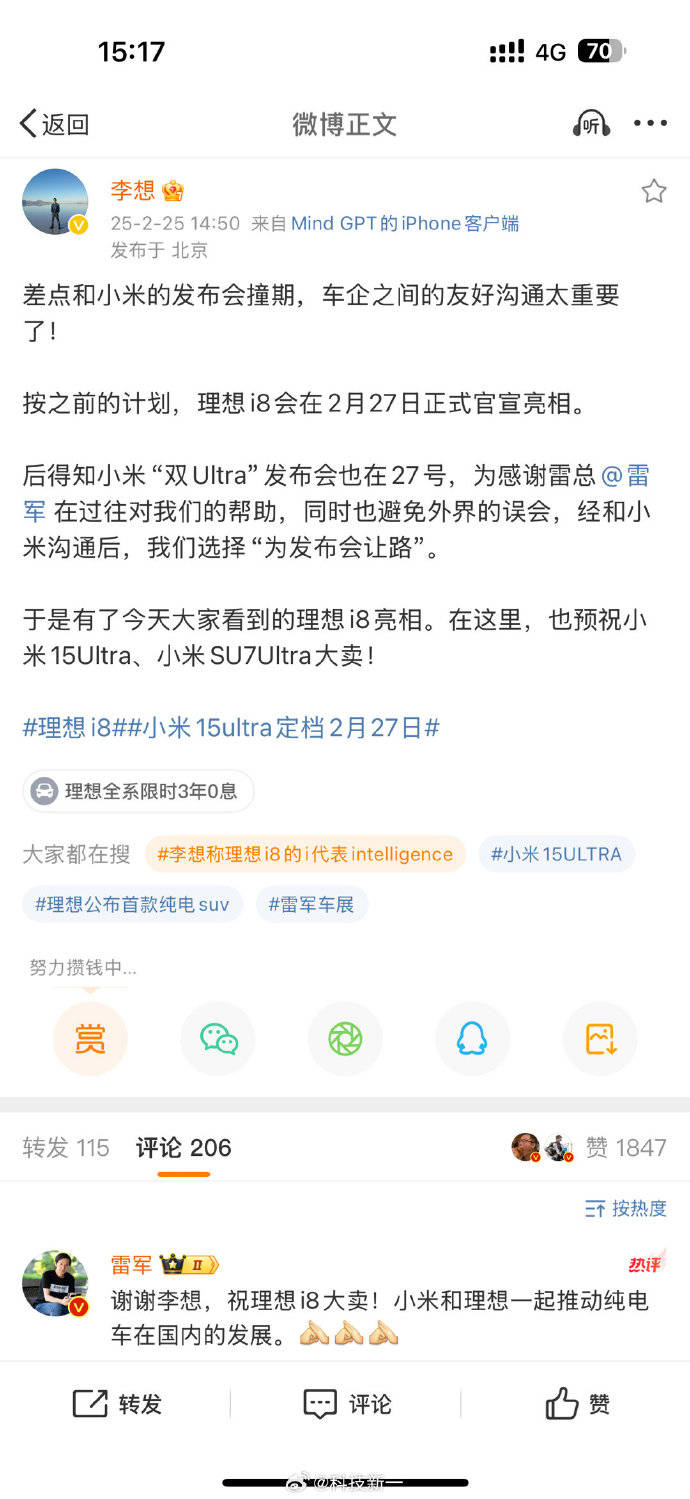Open 李想's profile avatar
Image resolution: width=690 pixels, height=1499 pixels.
(x=55, y=202)
